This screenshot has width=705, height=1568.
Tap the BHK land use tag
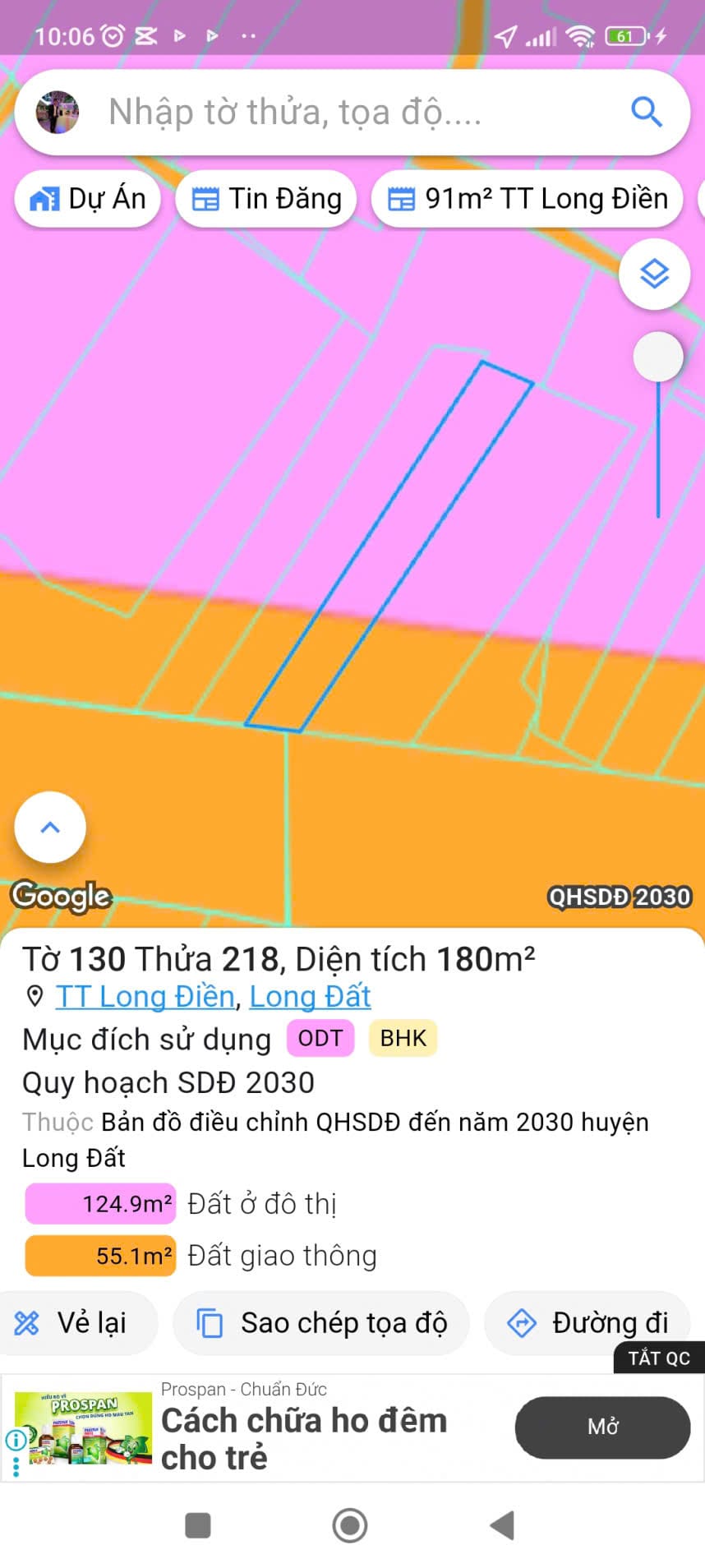[x=403, y=1038]
